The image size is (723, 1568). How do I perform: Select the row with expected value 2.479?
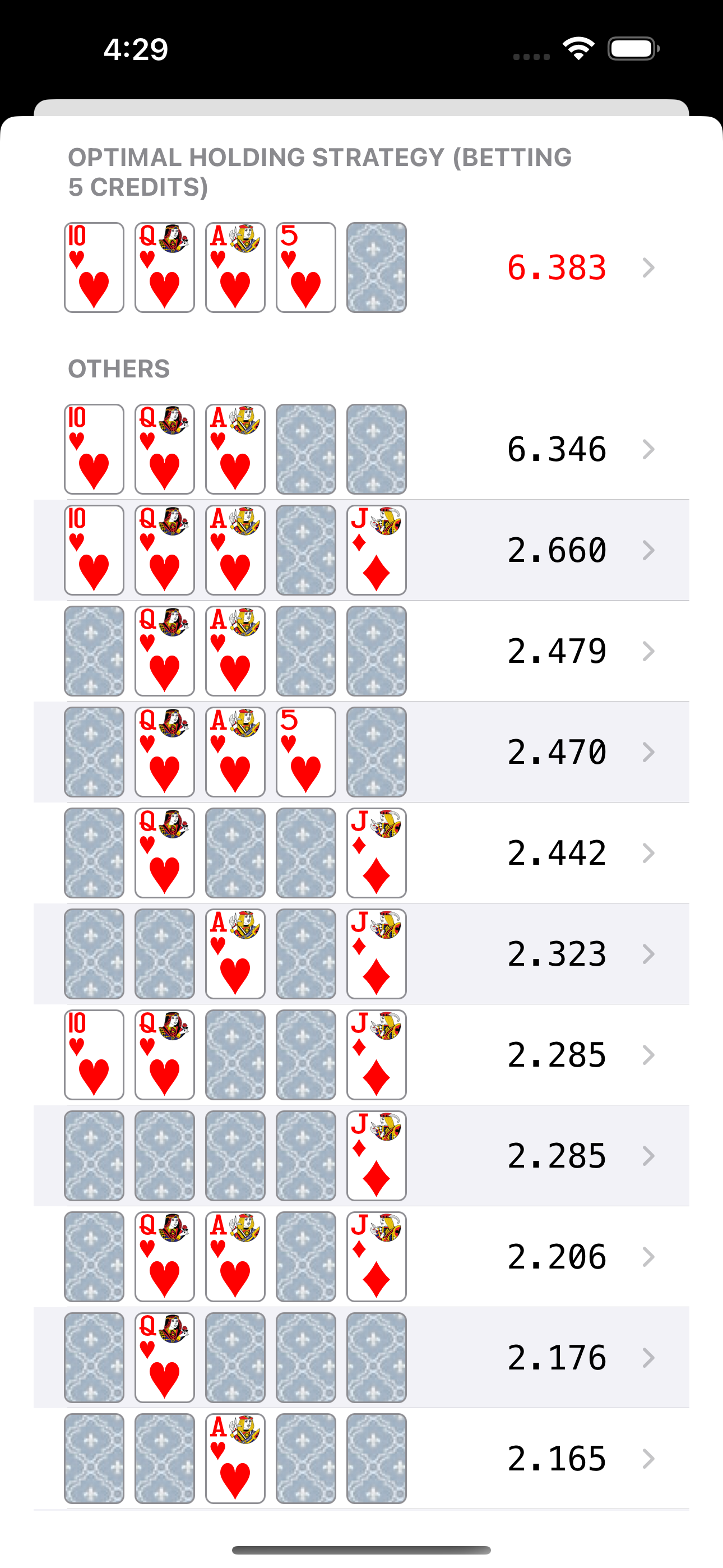point(361,651)
